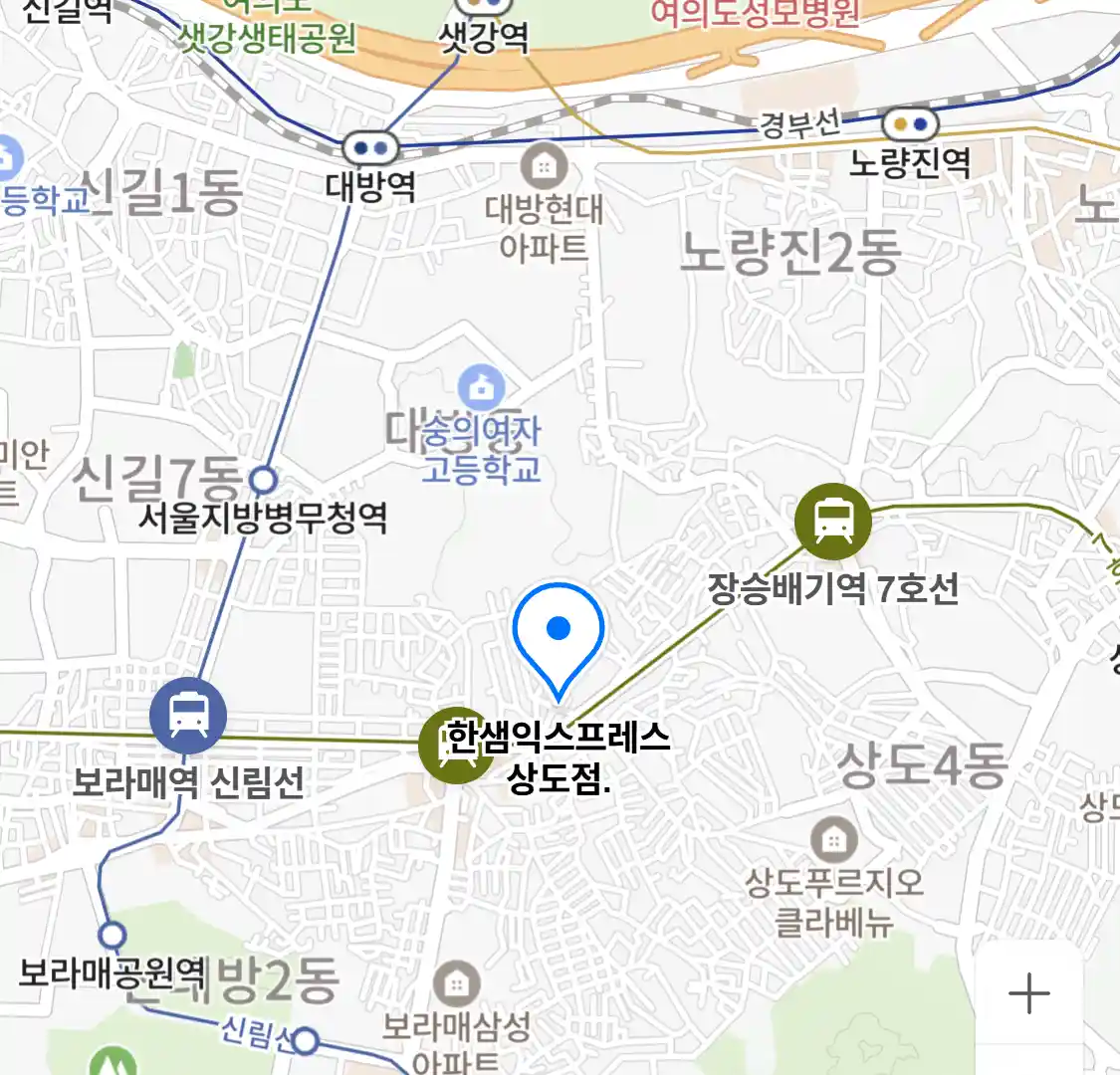Open the 보라매역 신림선 station marker

(188, 716)
